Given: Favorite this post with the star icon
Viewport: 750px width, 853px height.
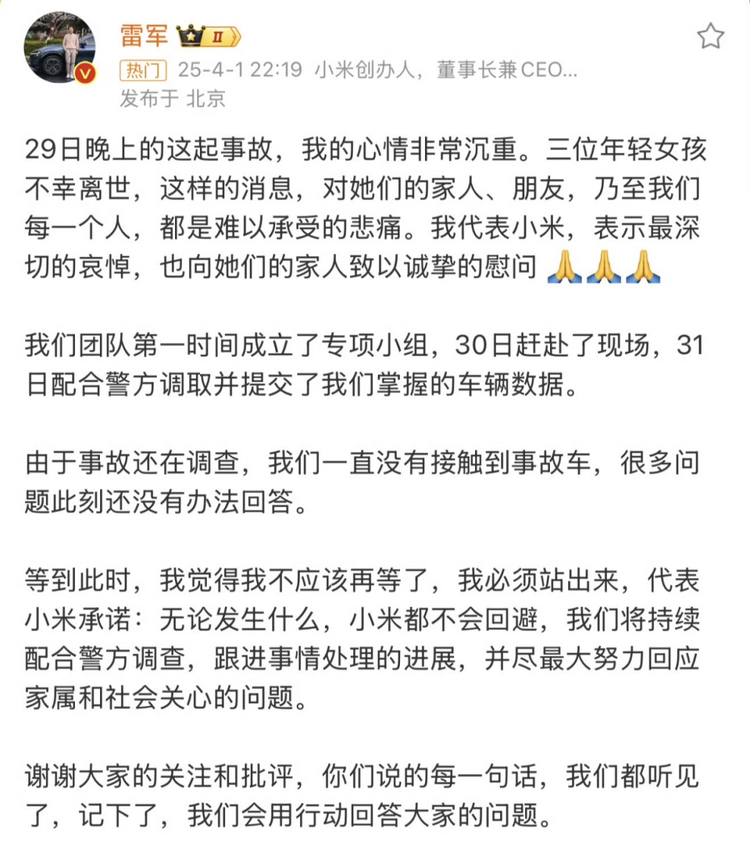Looking at the screenshot, I should click(709, 37).
